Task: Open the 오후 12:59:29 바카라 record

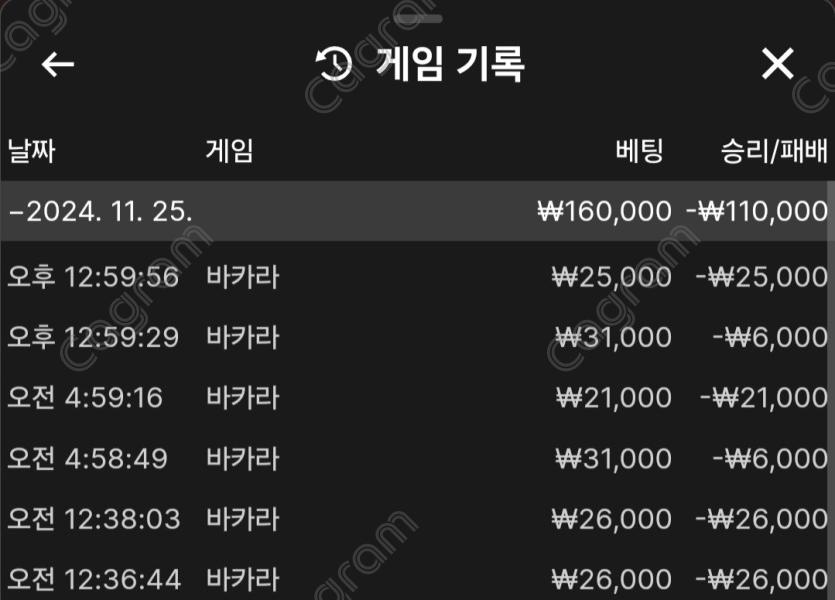Action: [x=417, y=337]
